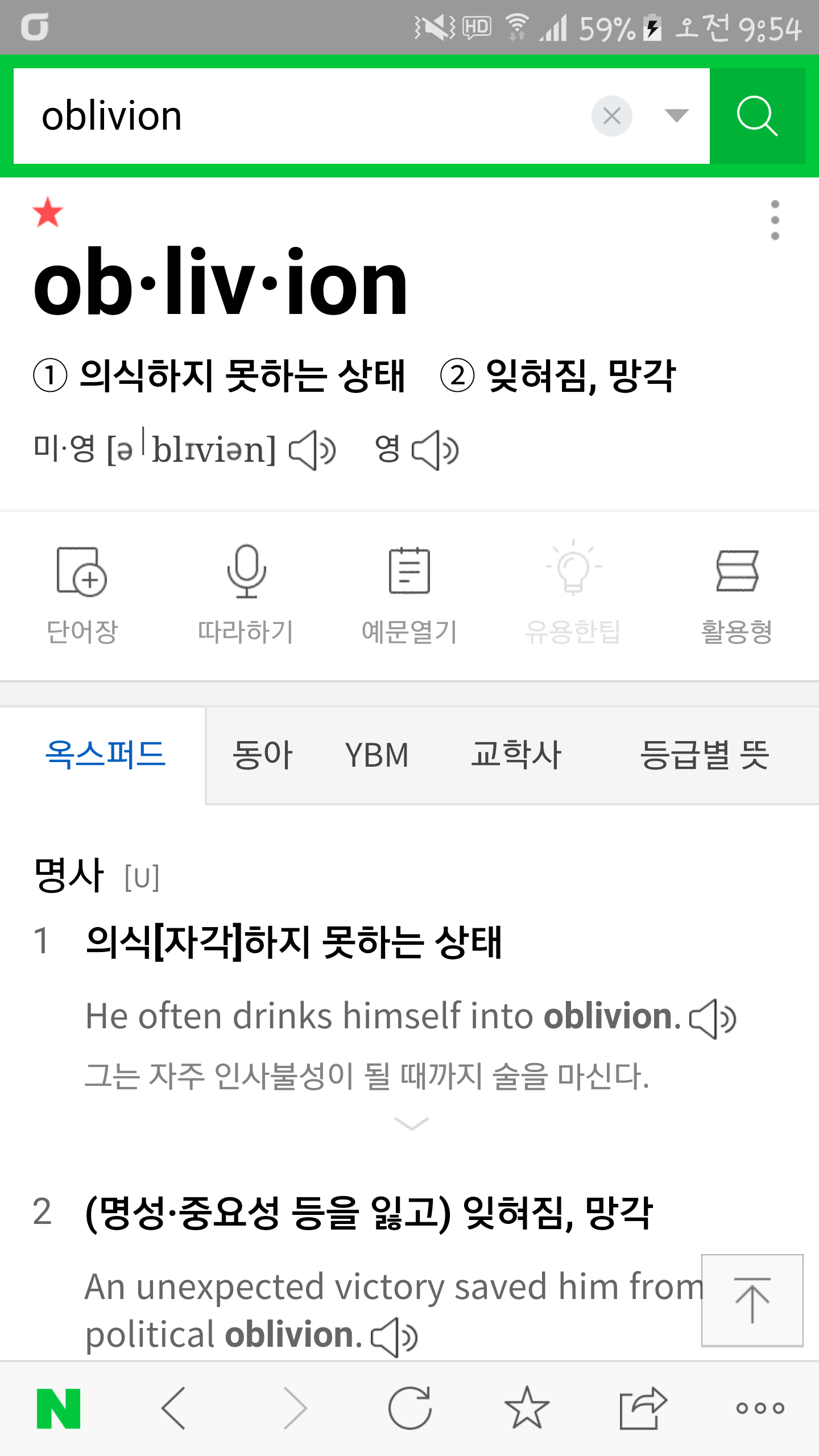Open the three-dot menu beside oblivion
The height and width of the screenshot is (1456, 819).
coord(775,220)
